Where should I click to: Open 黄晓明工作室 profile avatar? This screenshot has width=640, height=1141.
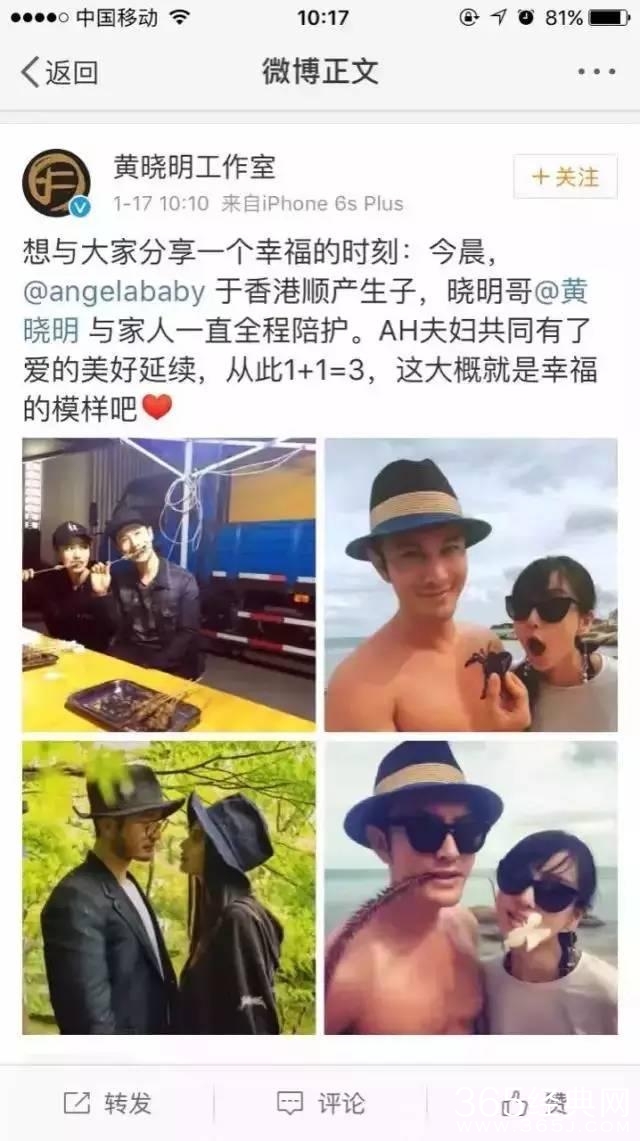(56, 183)
